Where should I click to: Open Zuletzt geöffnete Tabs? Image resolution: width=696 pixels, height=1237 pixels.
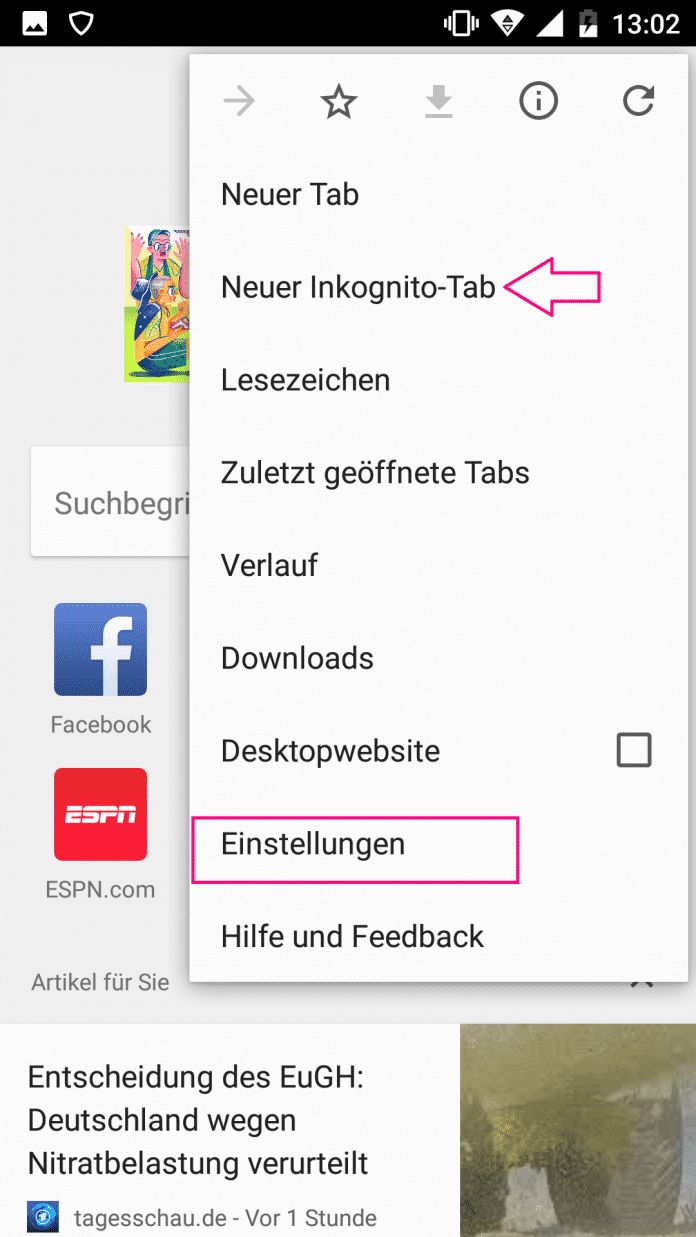coord(375,472)
